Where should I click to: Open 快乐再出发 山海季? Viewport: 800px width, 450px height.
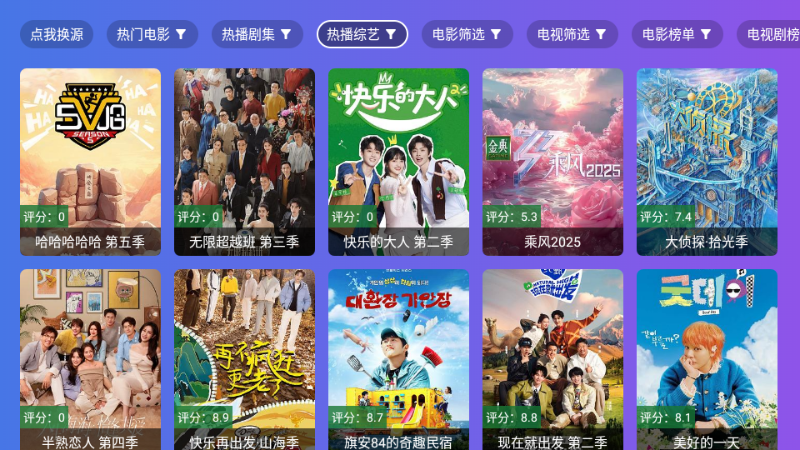[244, 360]
